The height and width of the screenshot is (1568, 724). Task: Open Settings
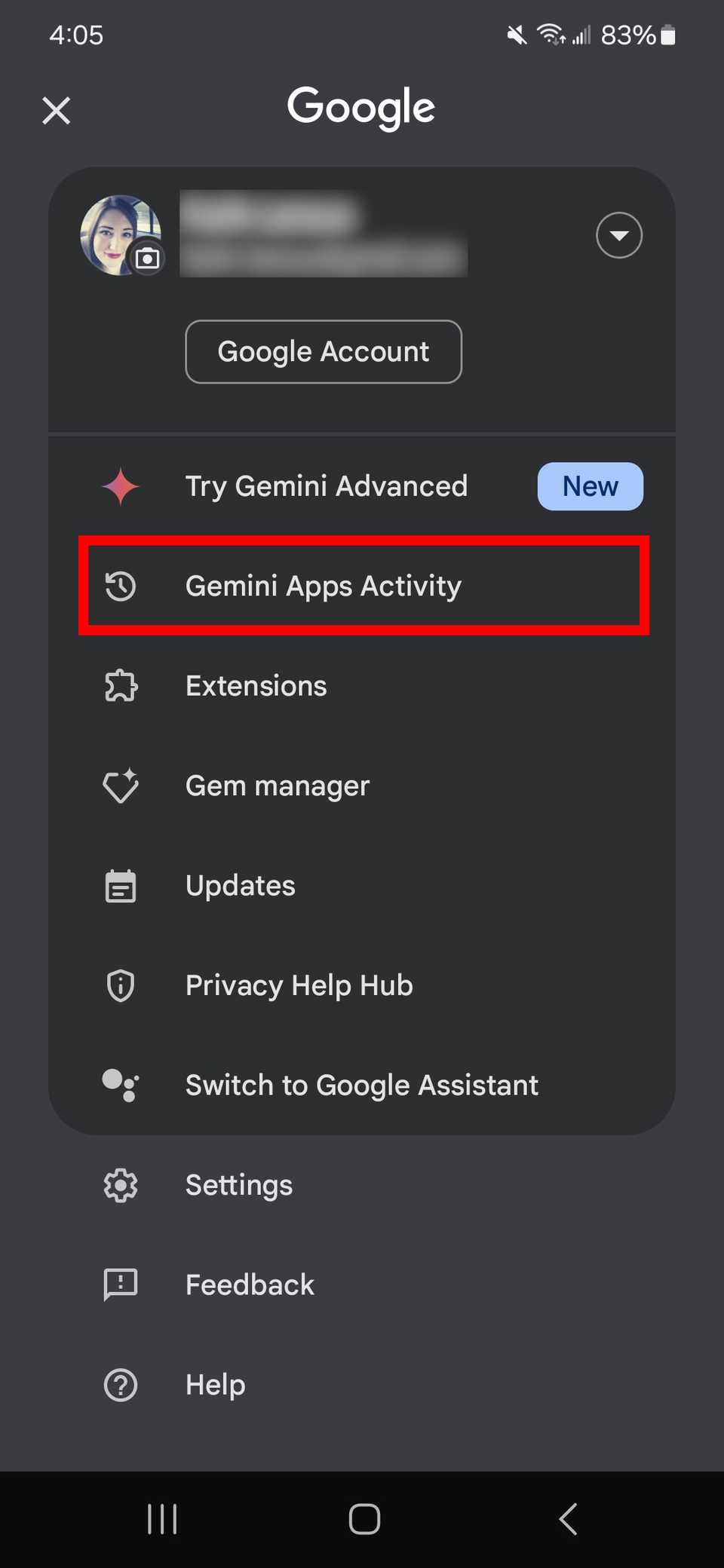click(x=362, y=1185)
